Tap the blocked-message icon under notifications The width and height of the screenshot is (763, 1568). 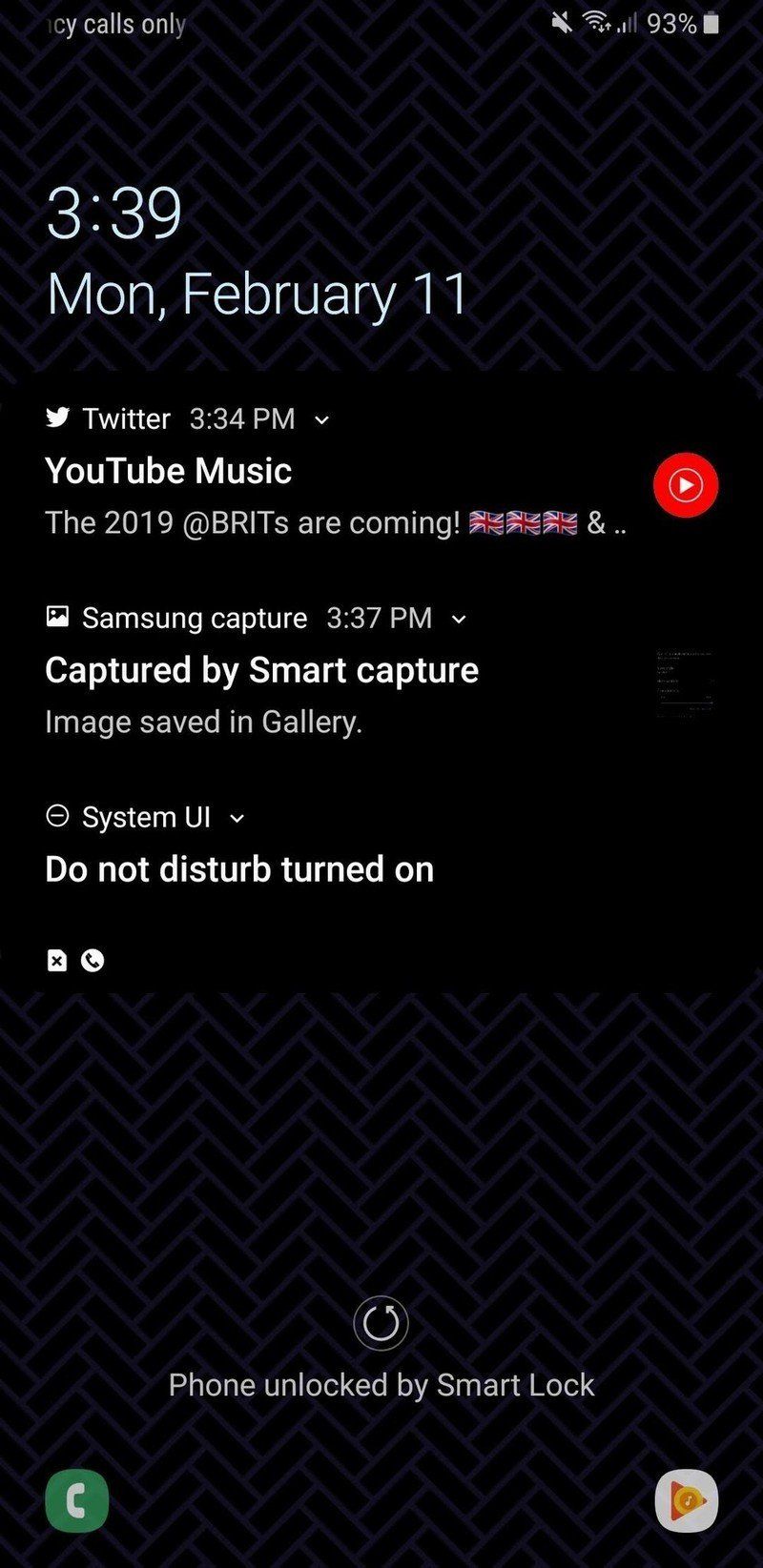tap(57, 961)
